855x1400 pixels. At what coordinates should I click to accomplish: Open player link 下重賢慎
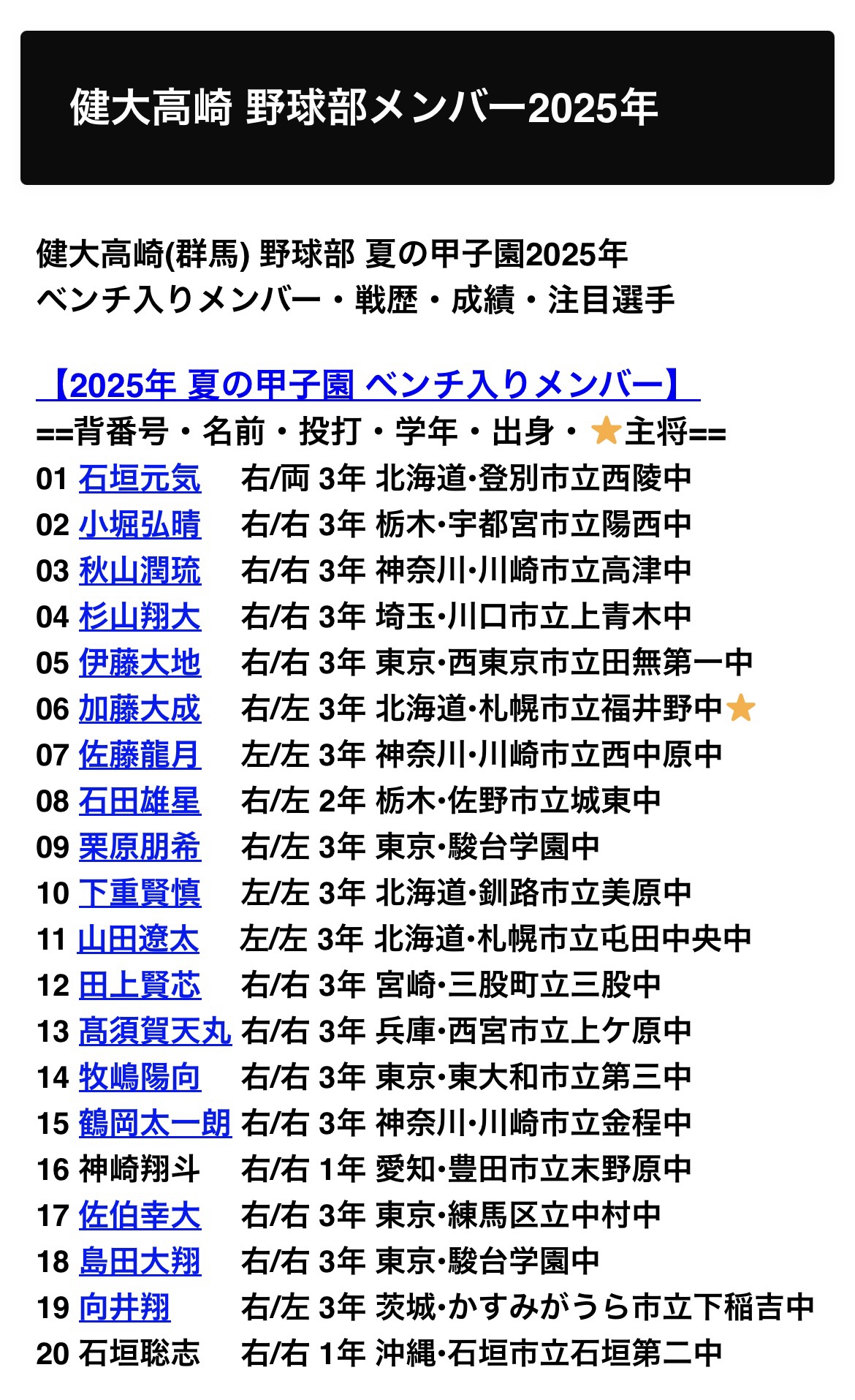point(140,893)
